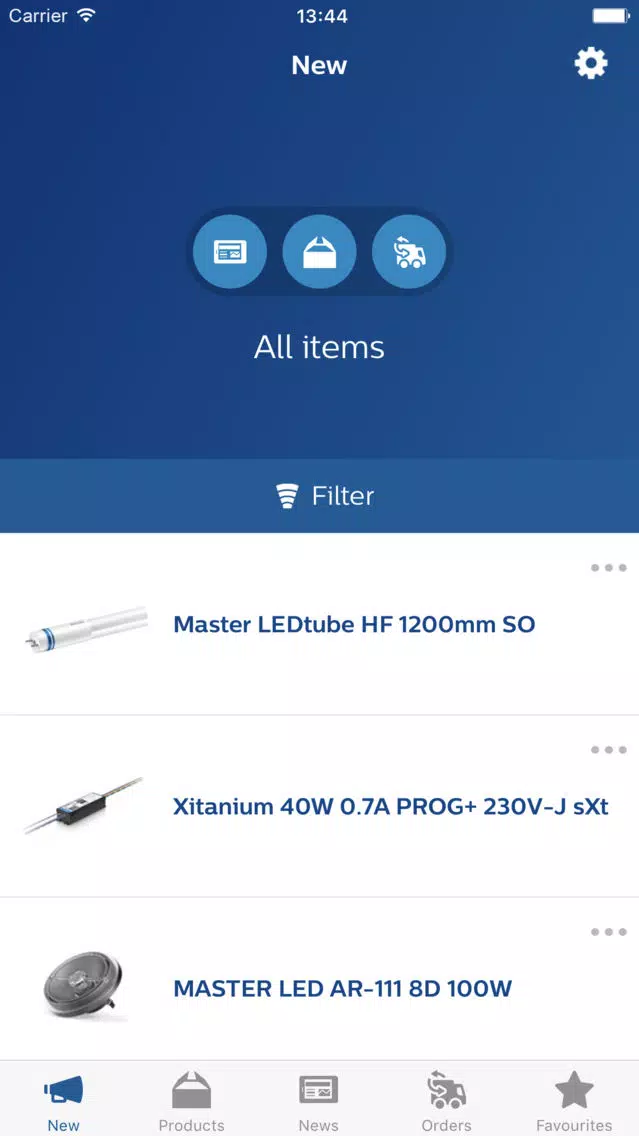Show more options for Xitanium 40W

pos(608,750)
